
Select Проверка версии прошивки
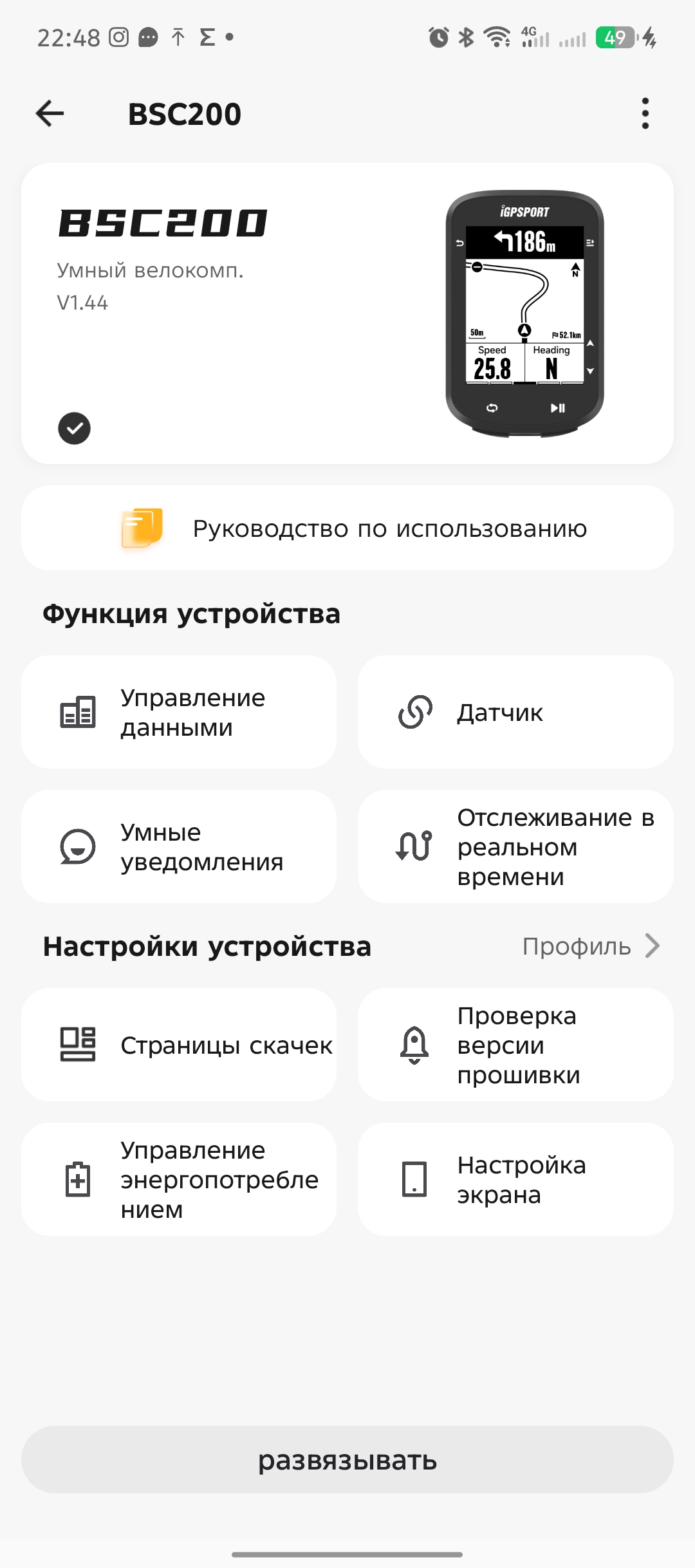pos(515,1045)
